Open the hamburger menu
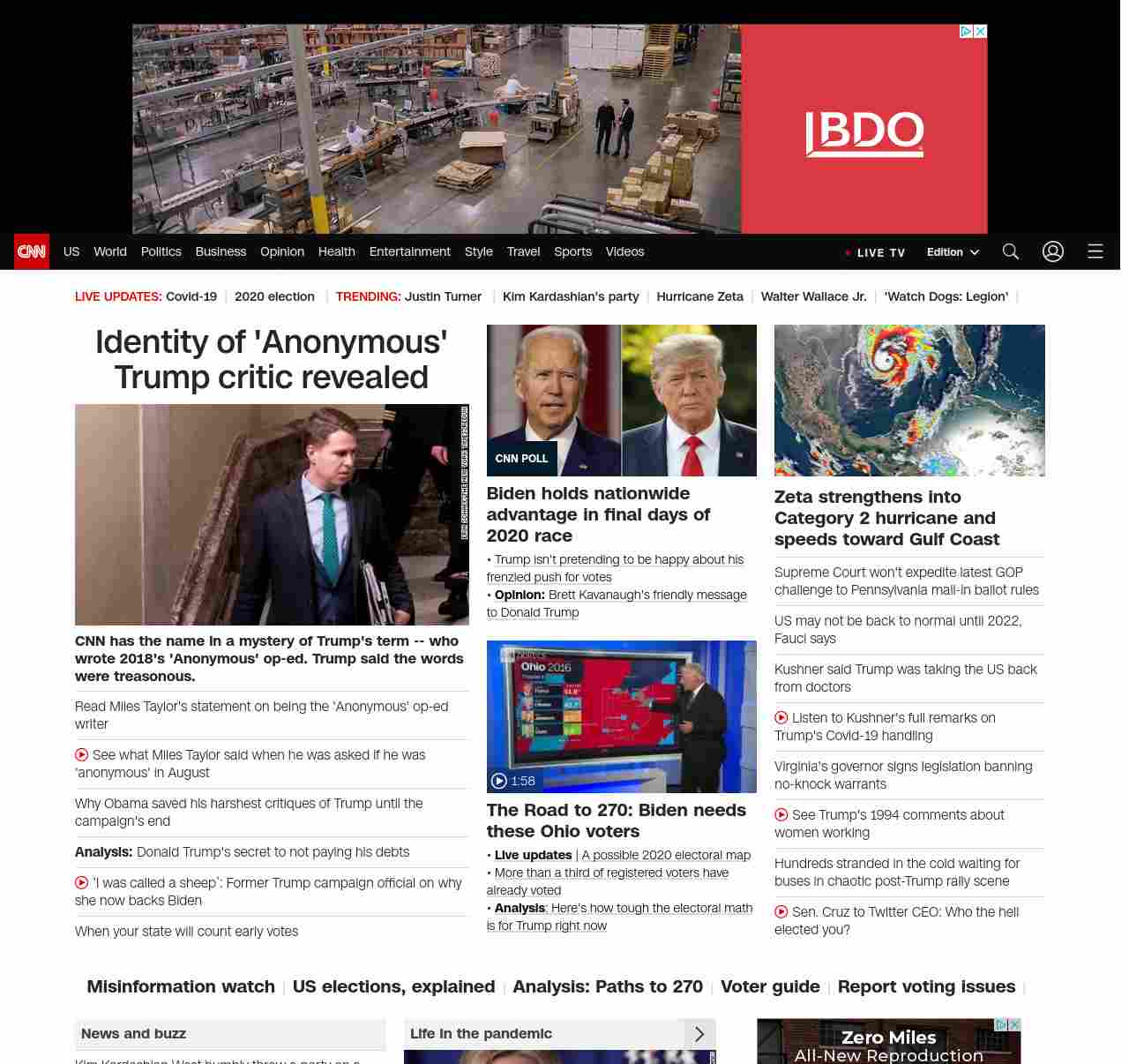 click(x=1095, y=251)
